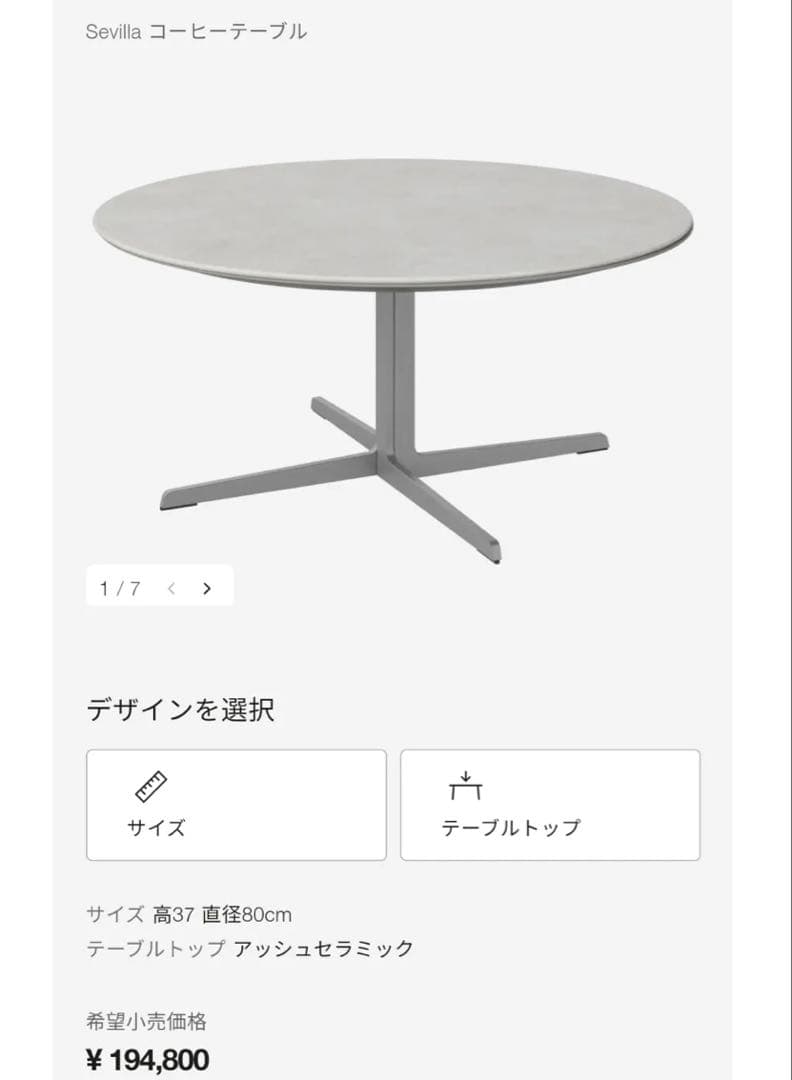Image resolution: width=792 pixels, height=1080 pixels.
Task: Tap the Sevilla coffee table image
Action: [393, 350]
